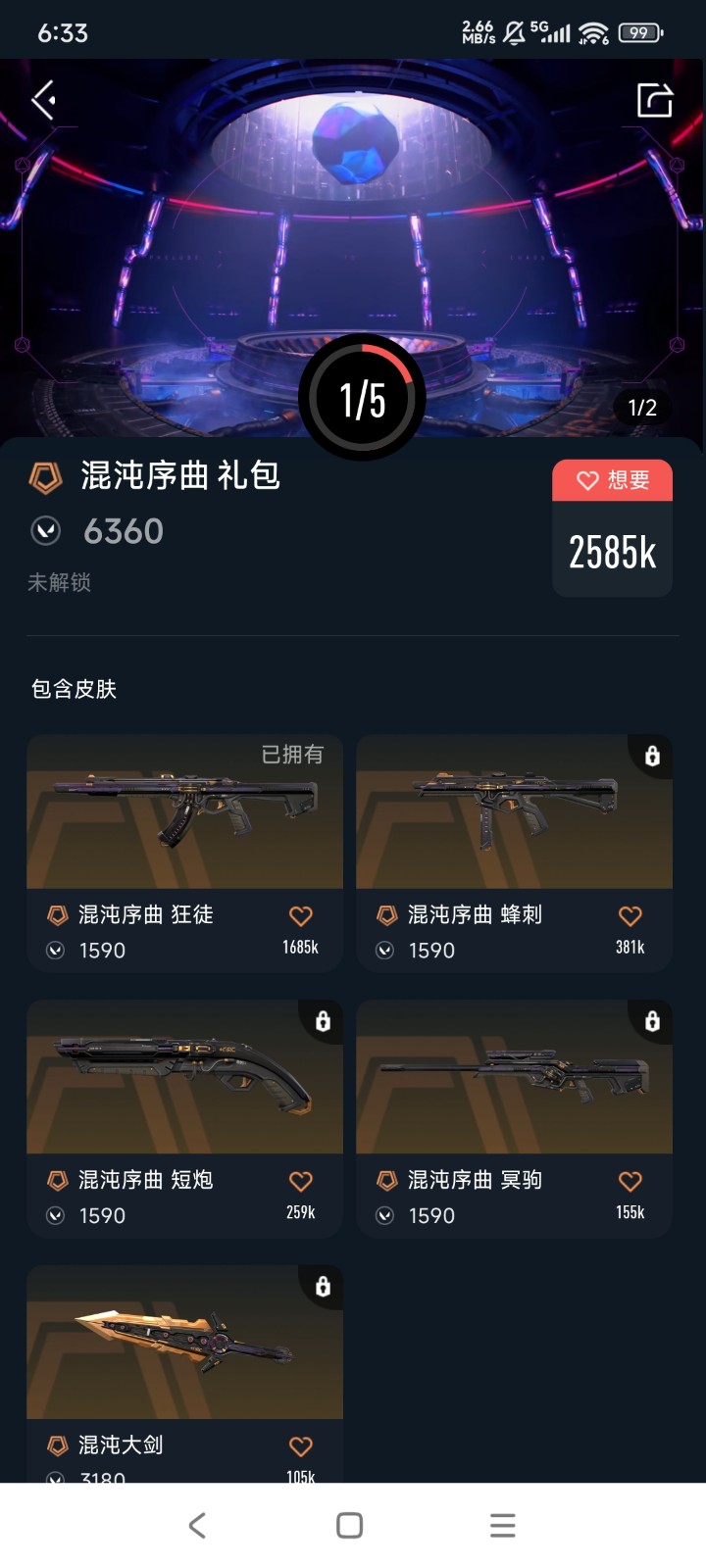This screenshot has width=706, height=1568.
Task: Open the 混沌序曲 狂徒 skin card
Action: [184, 813]
